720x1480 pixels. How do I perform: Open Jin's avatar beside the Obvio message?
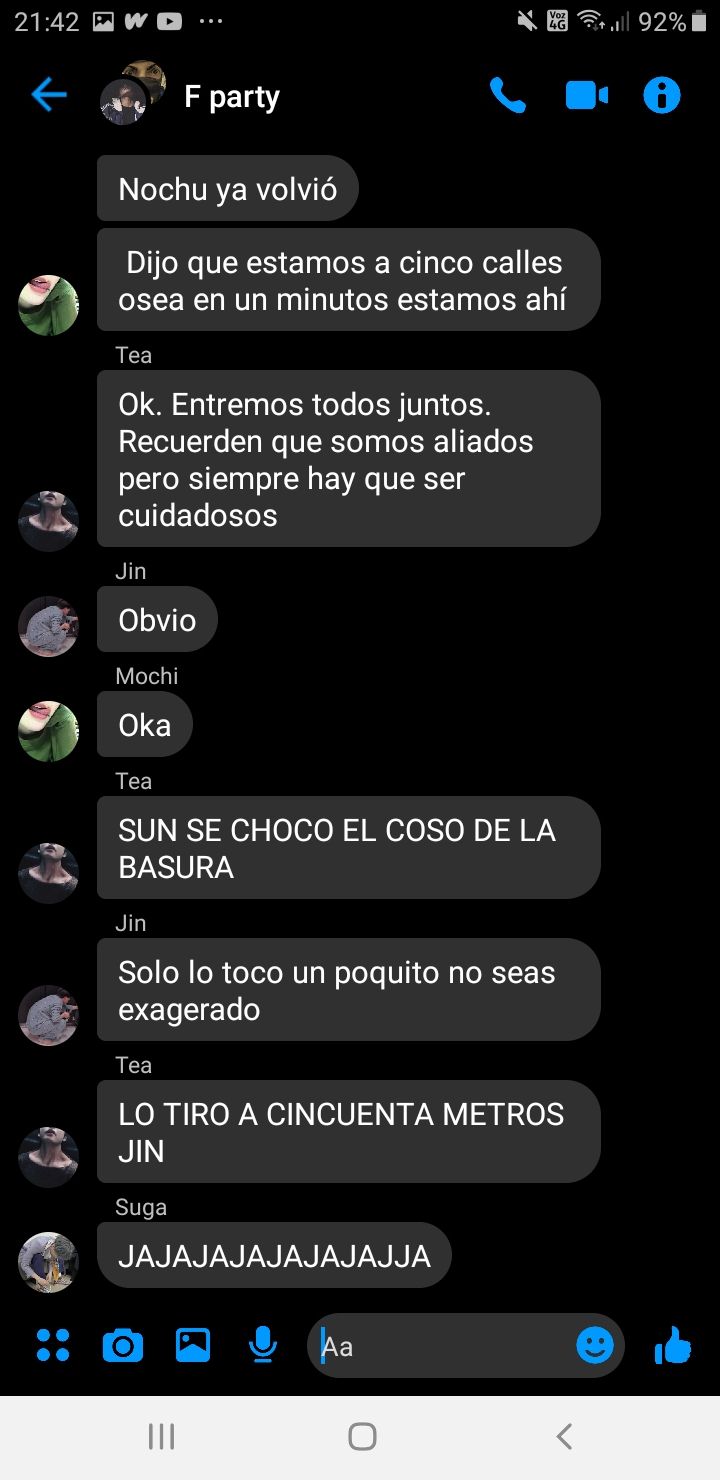tap(48, 626)
